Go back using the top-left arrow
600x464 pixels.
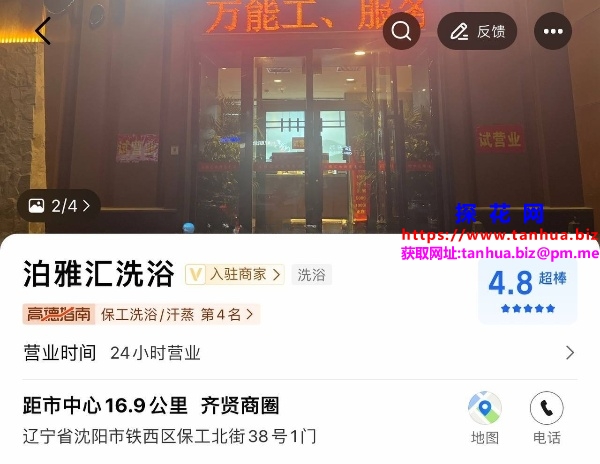click(42, 31)
